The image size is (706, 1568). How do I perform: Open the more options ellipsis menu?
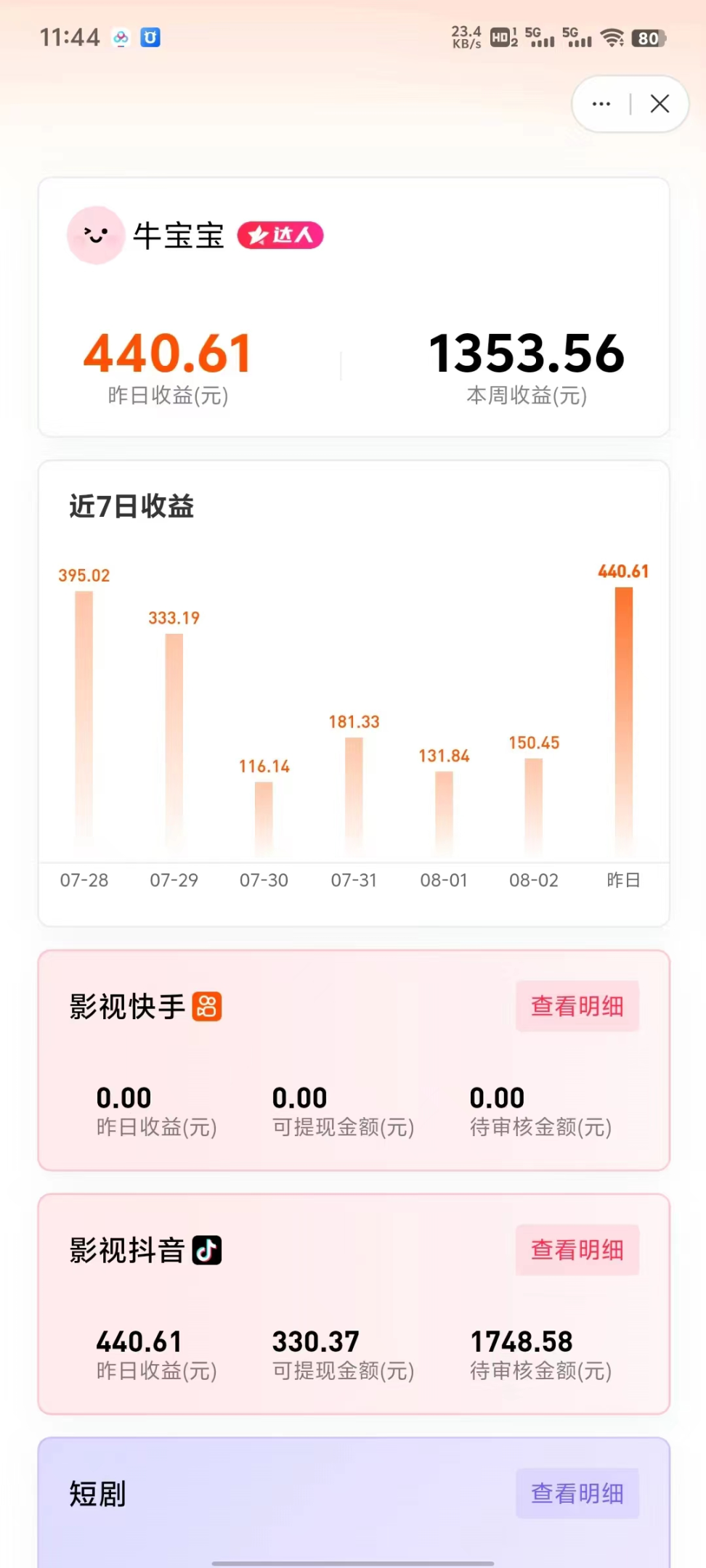click(600, 104)
